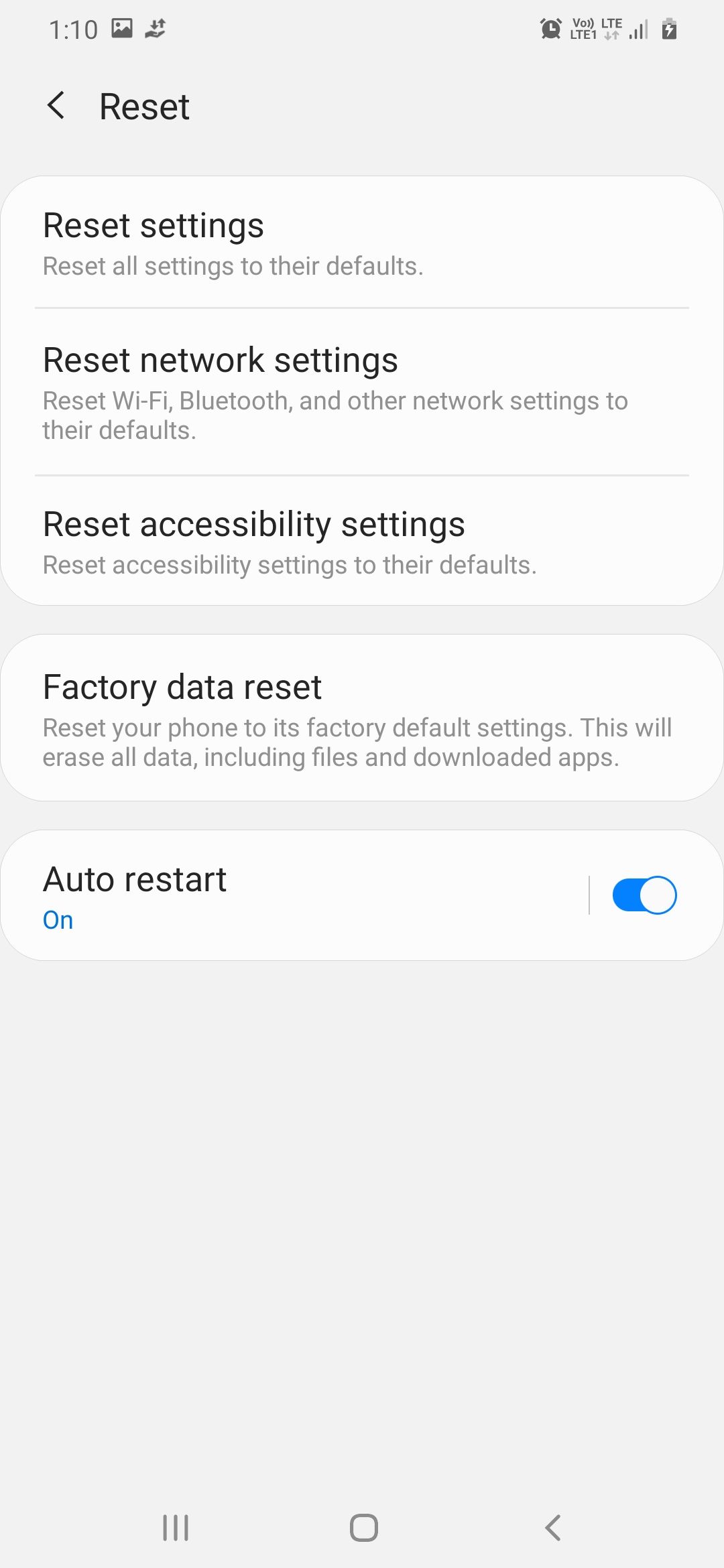
Task: Open Reset accessibility settings
Action: point(362,541)
